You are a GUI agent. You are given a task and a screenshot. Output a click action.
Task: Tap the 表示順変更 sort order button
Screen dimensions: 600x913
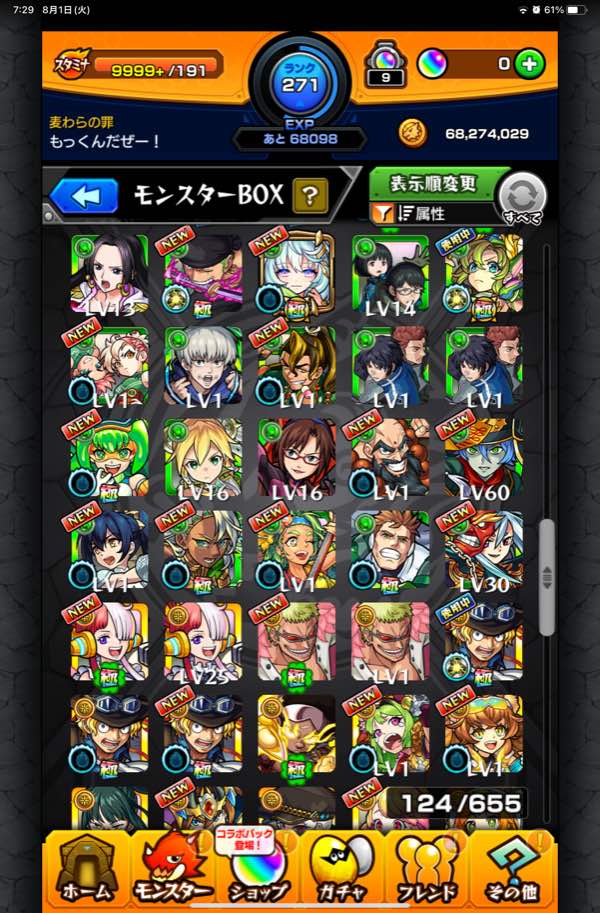click(x=432, y=185)
